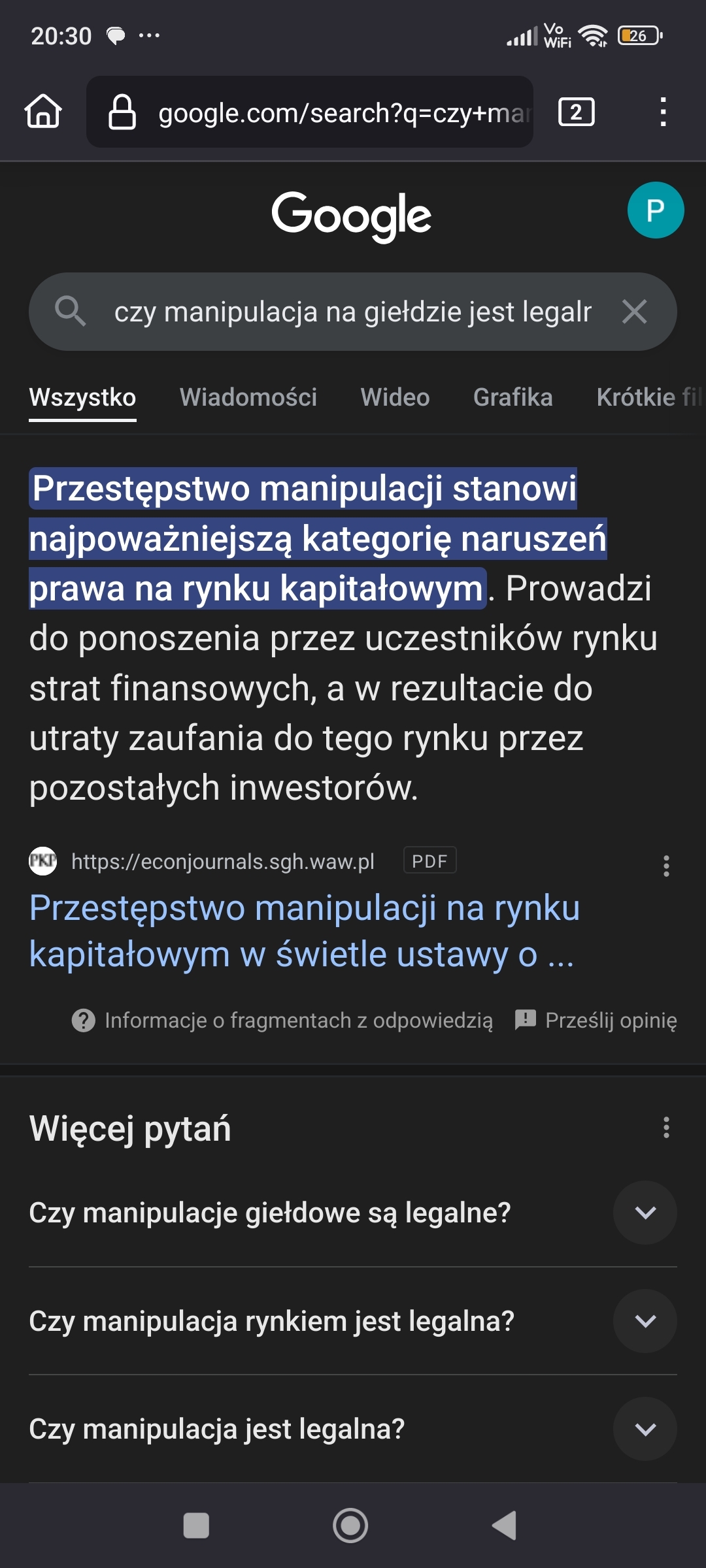Open the tab switcher showing 2 tabs
The image size is (706, 1568).
pyautogui.click(x=576, y=112)
